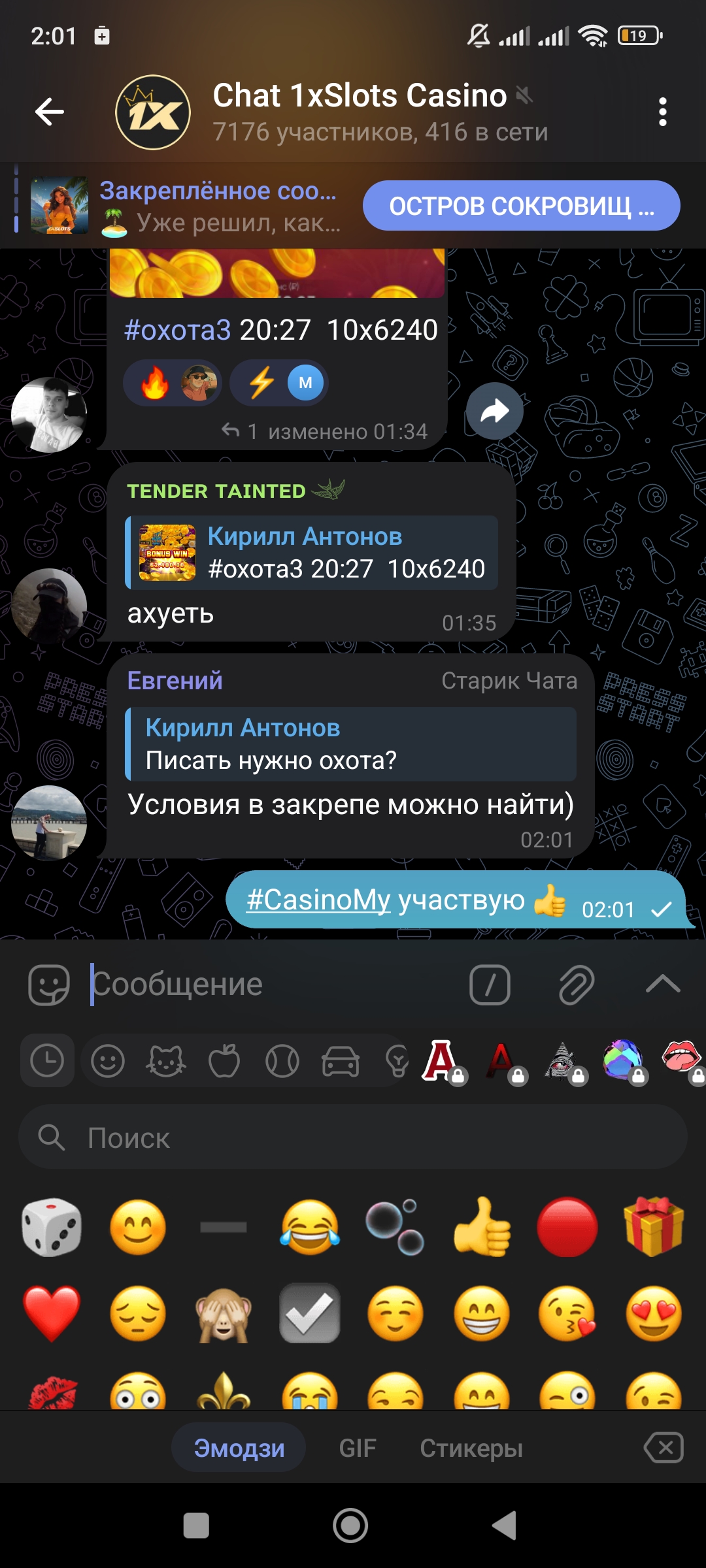706x1568 pixels.
Task: Insert the gift box emoji
Action: click(653, 1227)
